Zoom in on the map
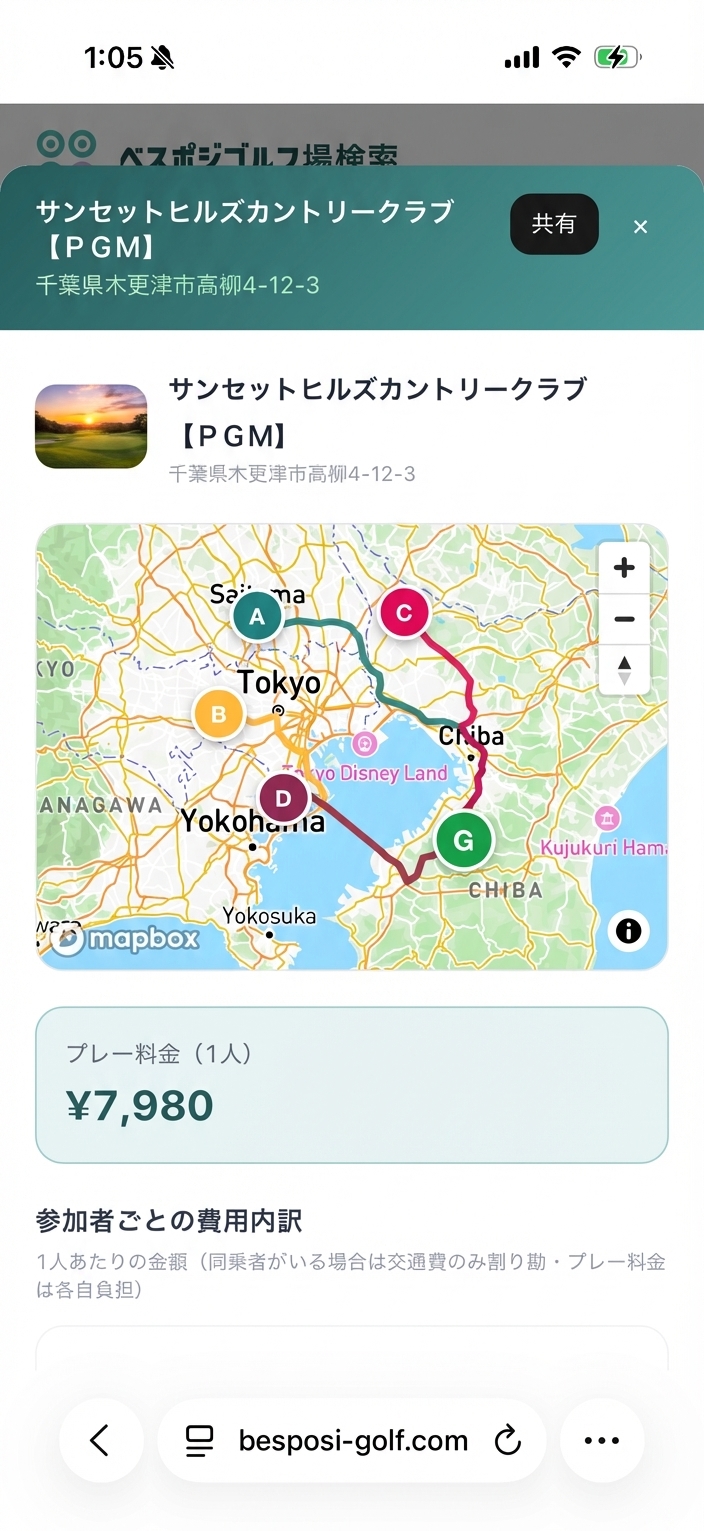This screenshot has width=704, height=1531. click(x=624, y=568)
